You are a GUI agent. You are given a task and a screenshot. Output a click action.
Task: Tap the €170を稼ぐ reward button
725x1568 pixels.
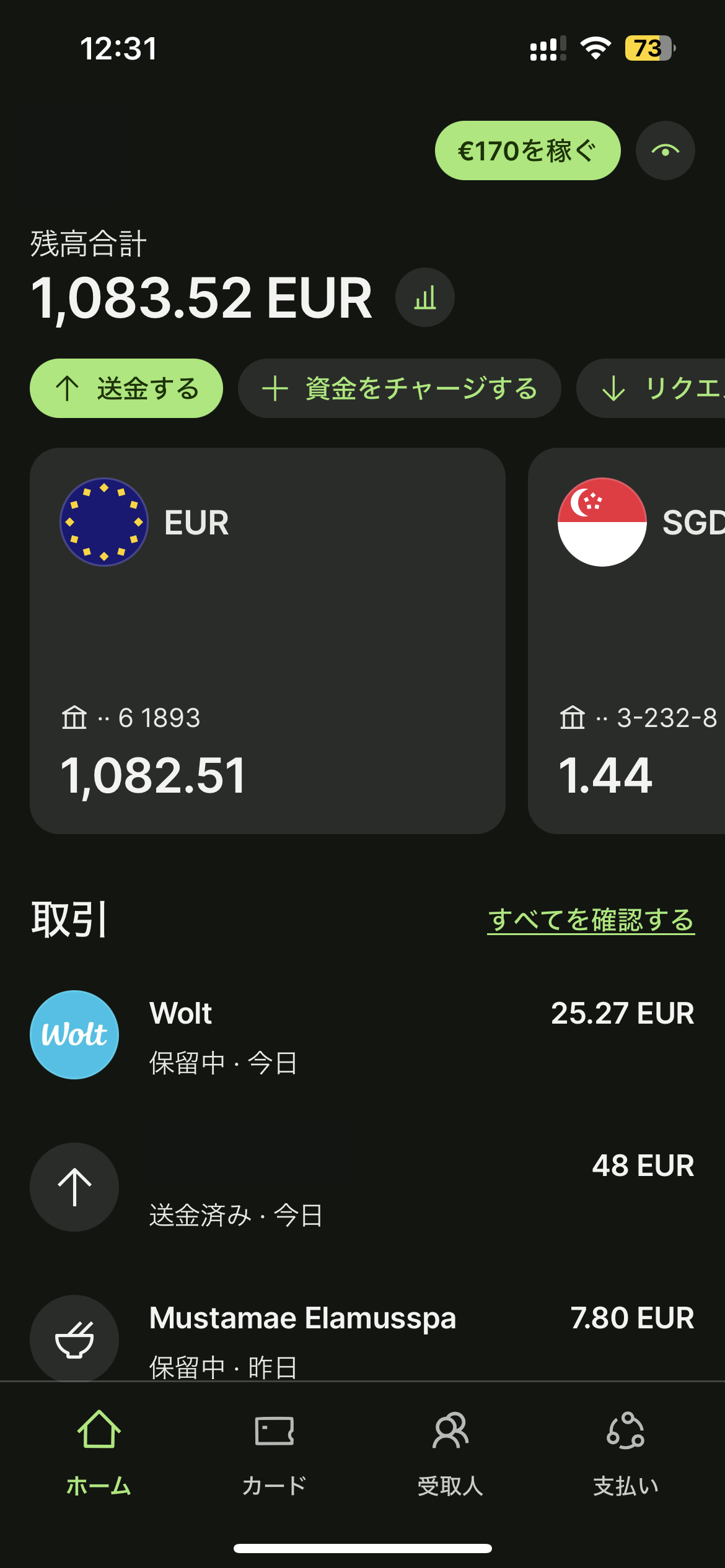tap(527, 150)
